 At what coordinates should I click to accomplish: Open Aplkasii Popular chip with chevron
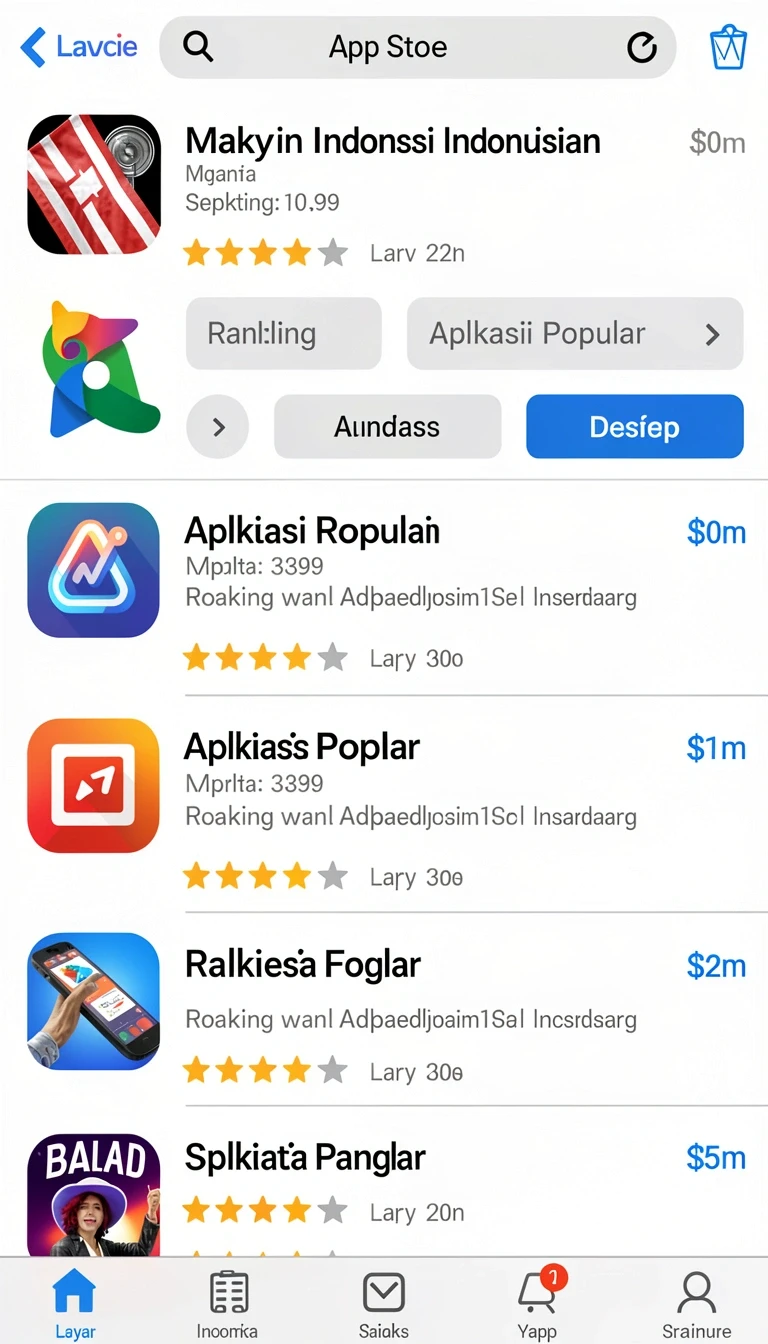(x=575, y=333)
